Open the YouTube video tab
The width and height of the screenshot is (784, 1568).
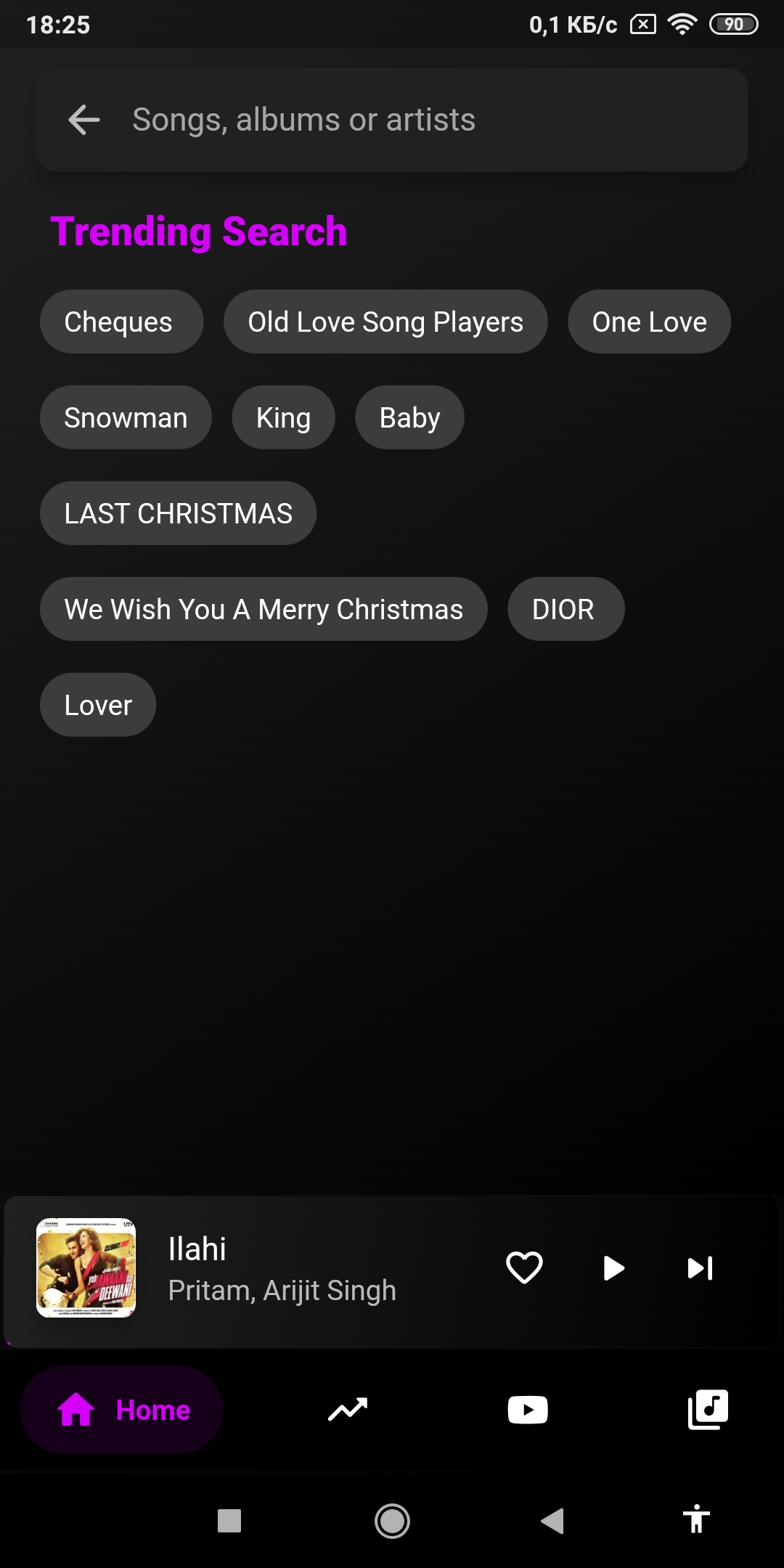528,1410
